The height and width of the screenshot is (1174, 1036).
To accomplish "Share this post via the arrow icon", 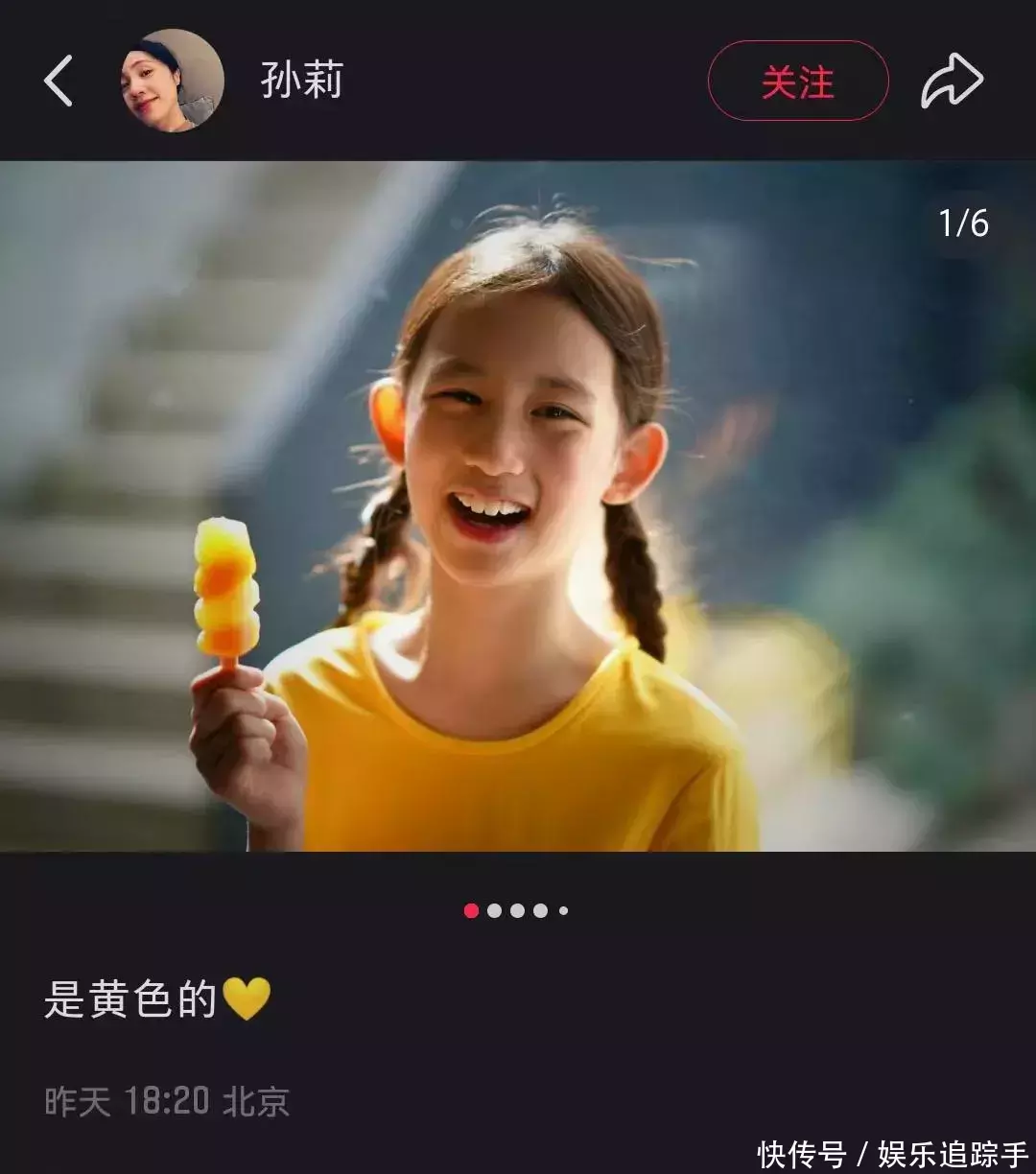I will pos(952,82).
